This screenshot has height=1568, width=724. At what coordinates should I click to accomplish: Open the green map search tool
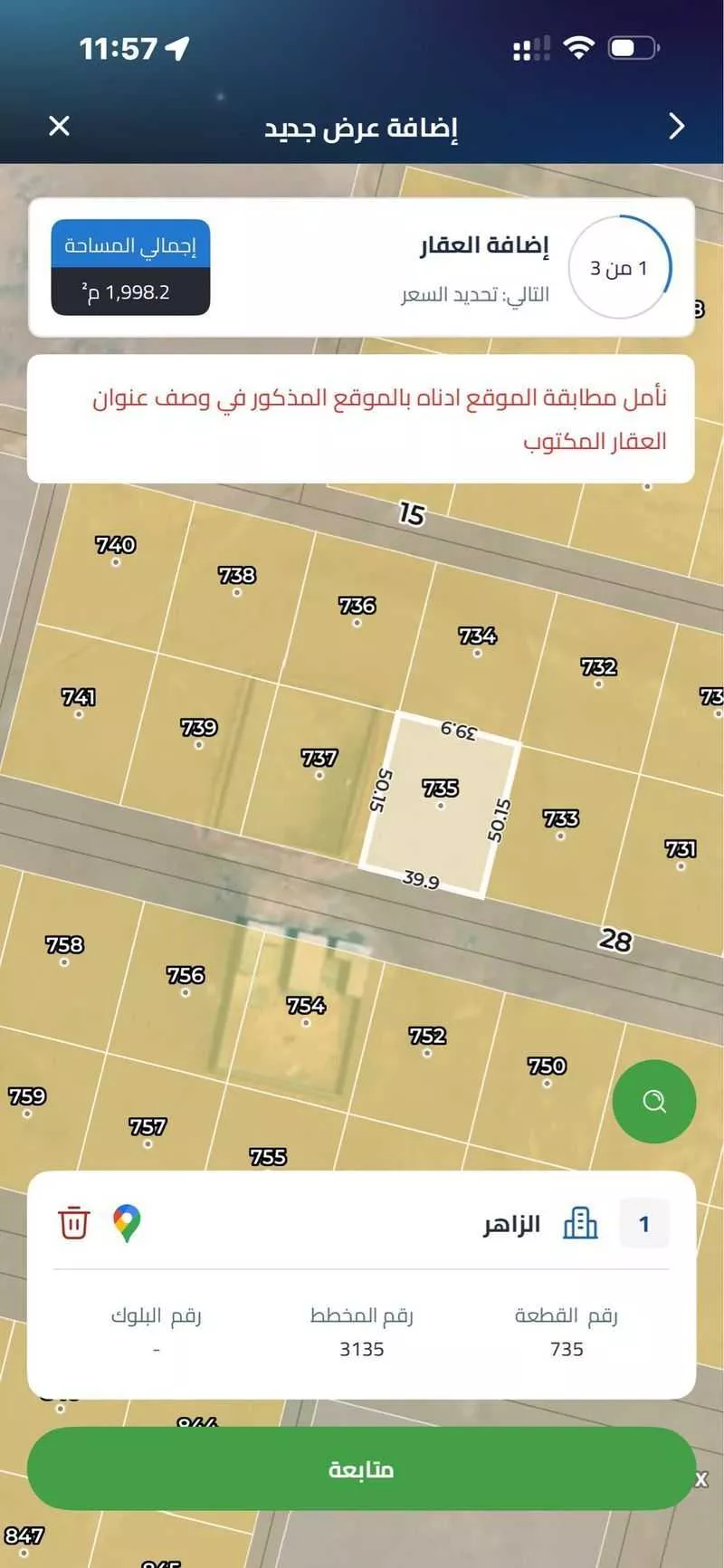(653, 1100)
